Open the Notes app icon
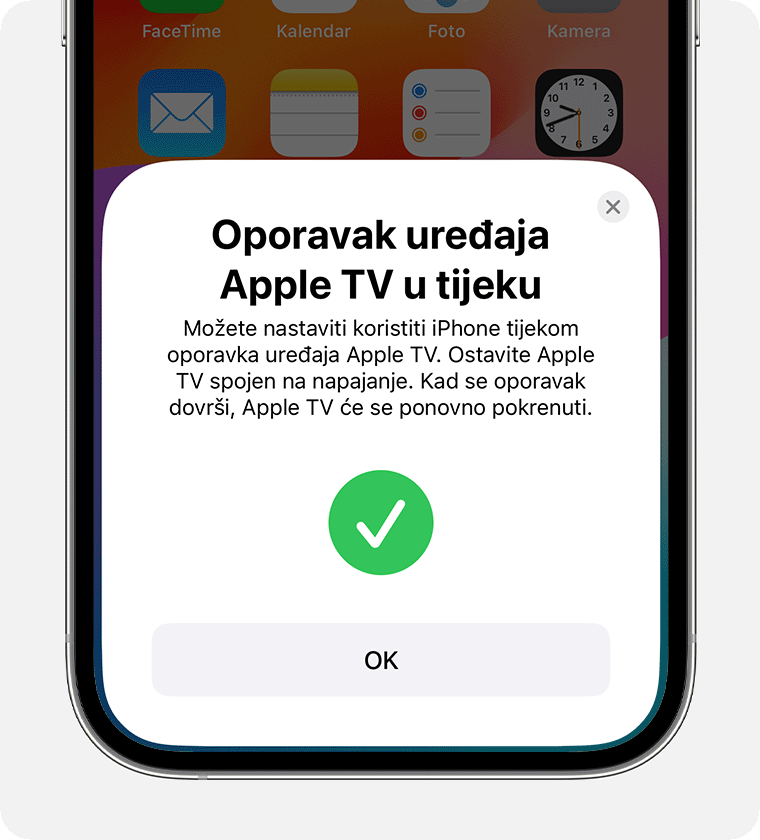Screen dimensions: 760x840 (x=314, y=112)
